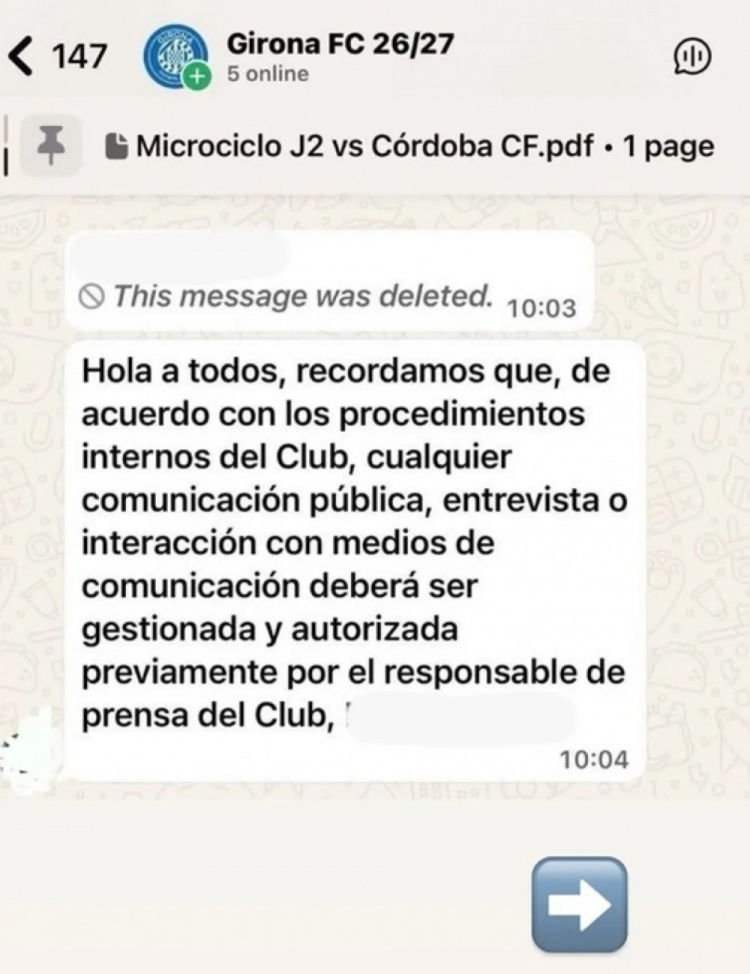Open pinned Microciclo J2 vs Córdoba CF.pdf
Viewport: 750px width, 974px height.
point(410,147)
